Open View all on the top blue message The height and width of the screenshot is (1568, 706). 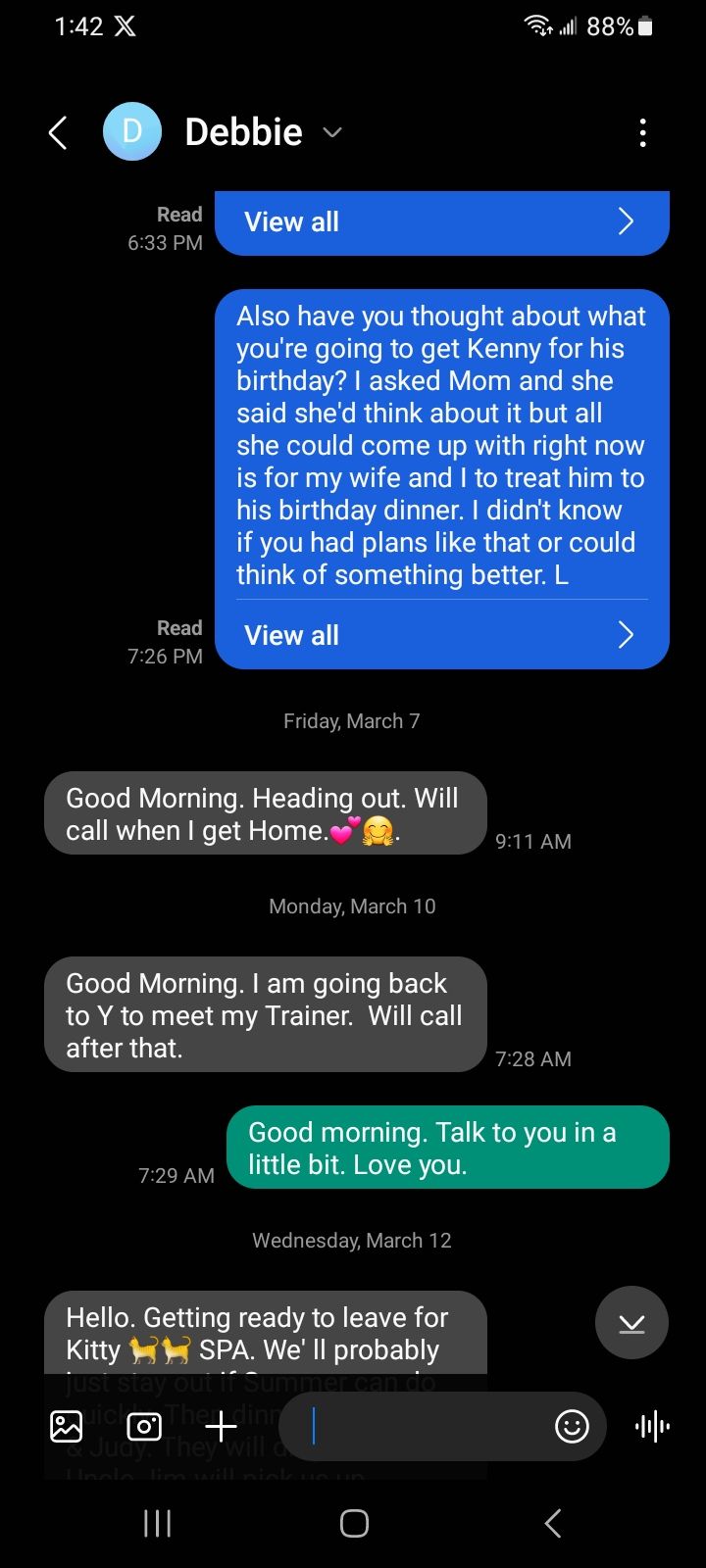coord(441,222)
